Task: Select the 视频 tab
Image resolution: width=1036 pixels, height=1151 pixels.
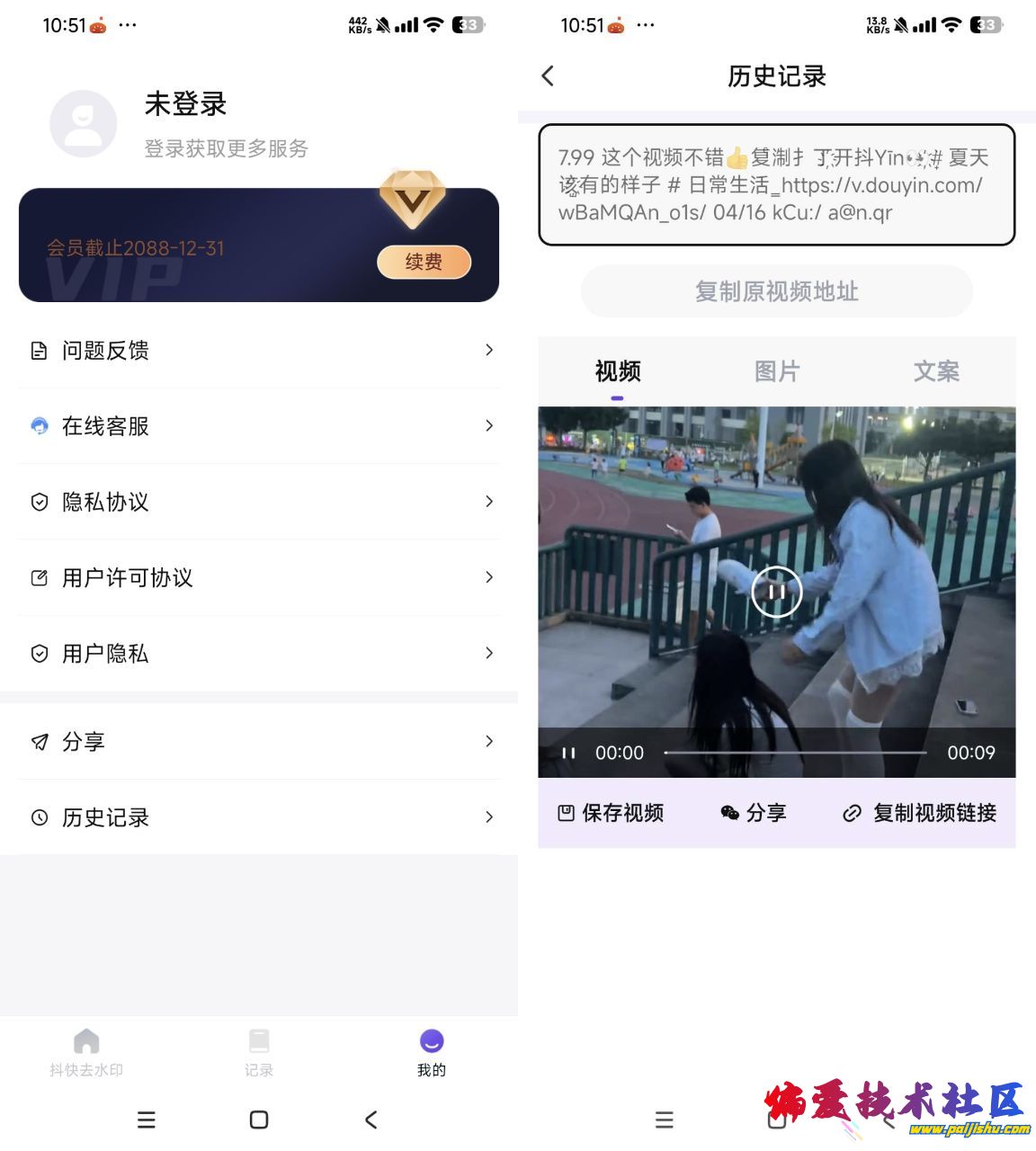Action: (x=618, y=371)
